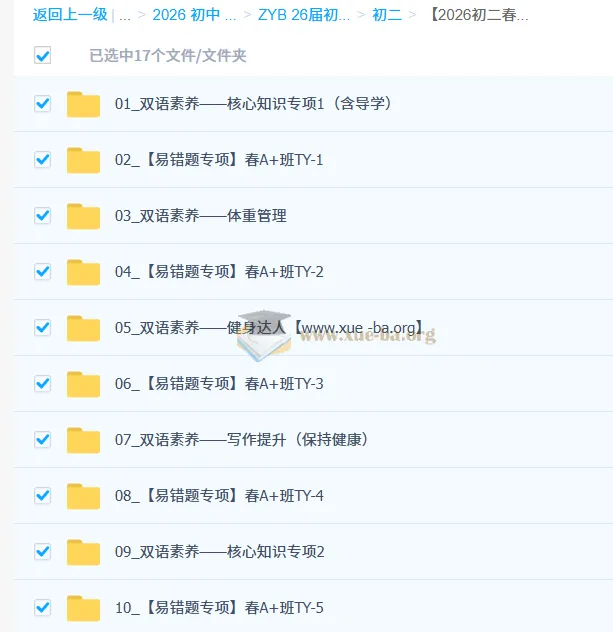Open folder 09_双语素养——核心知识专项2
This screenshot has width=613, height=632.
[x=219, y=552]
